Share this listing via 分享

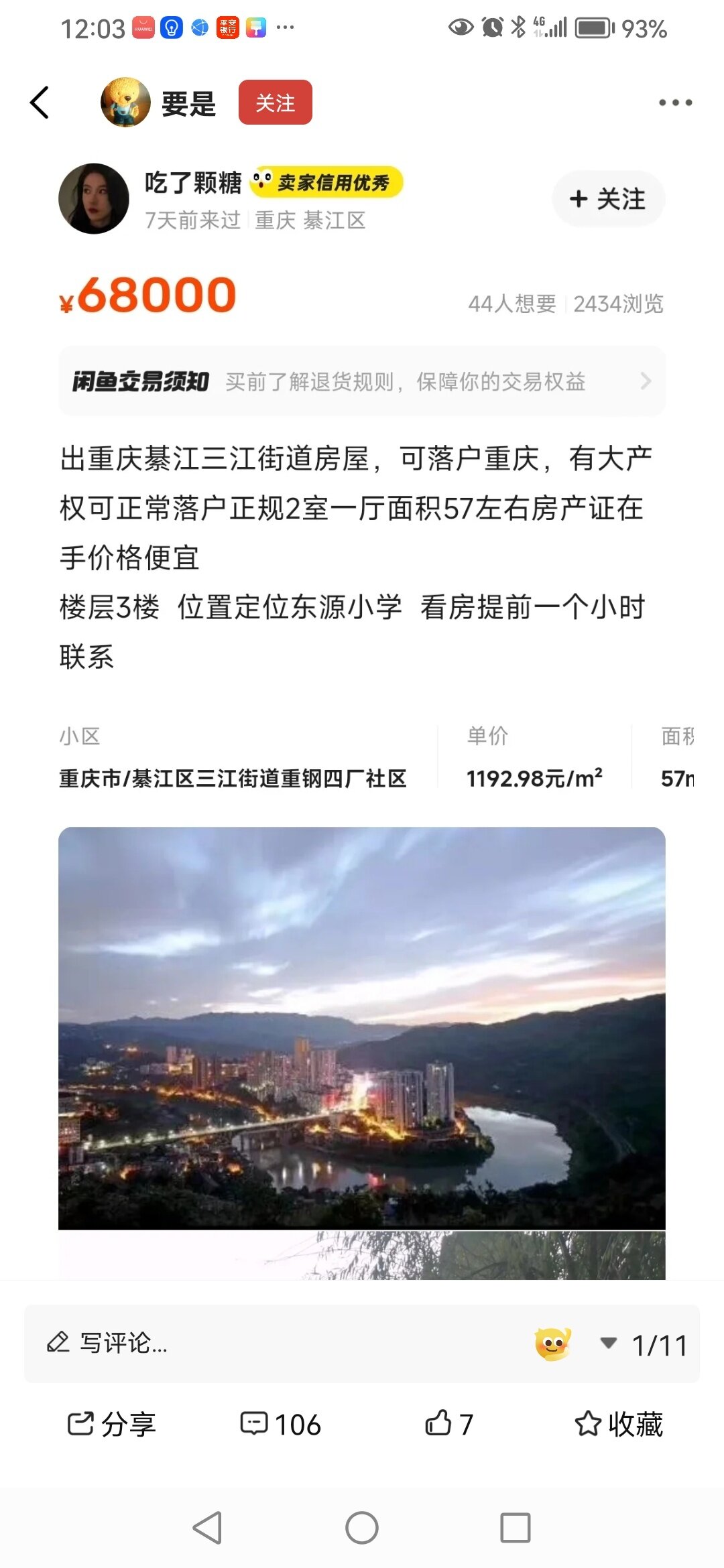point(111,1424)
